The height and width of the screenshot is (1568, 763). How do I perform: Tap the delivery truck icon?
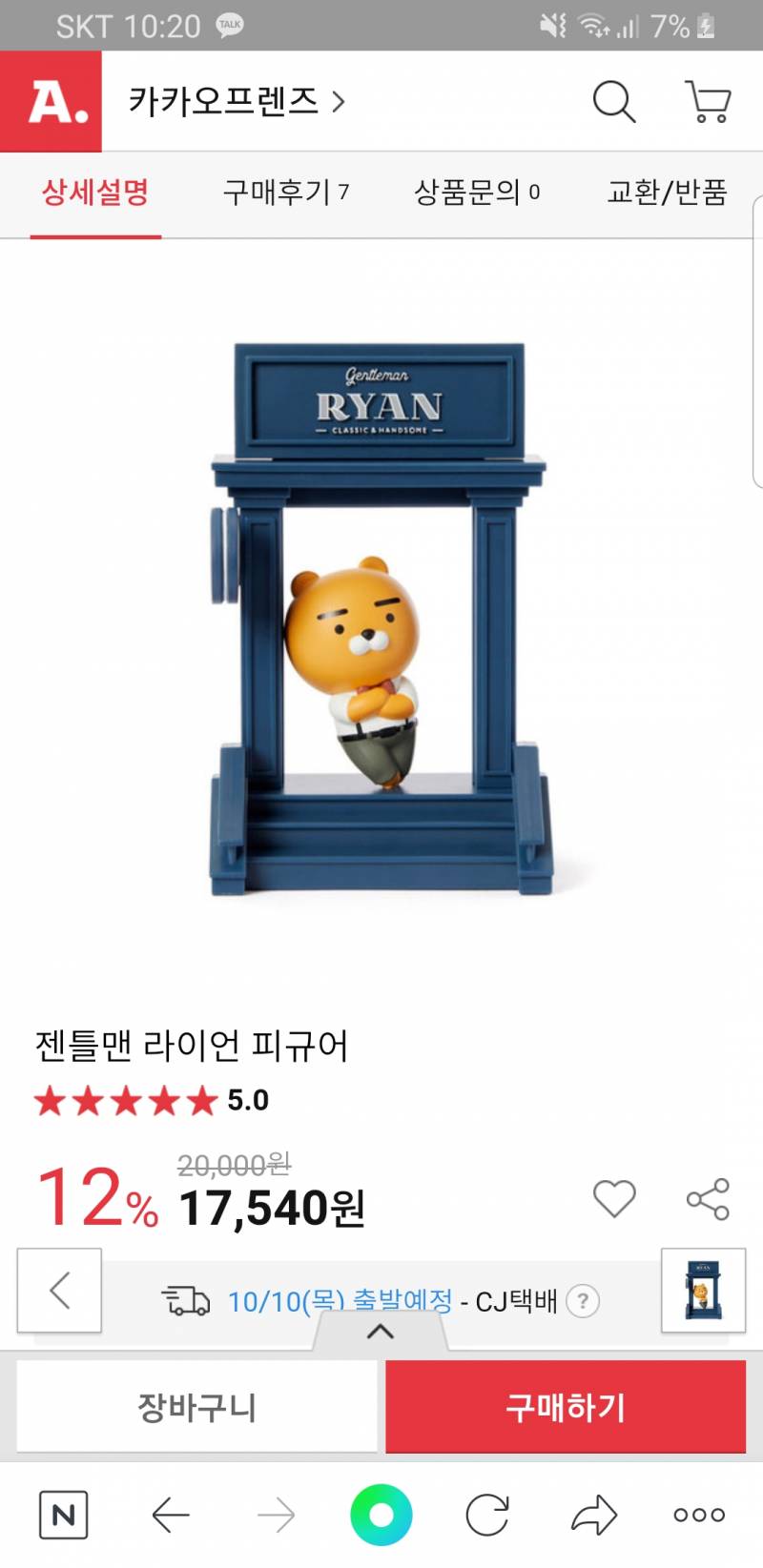pos(187,1299)
